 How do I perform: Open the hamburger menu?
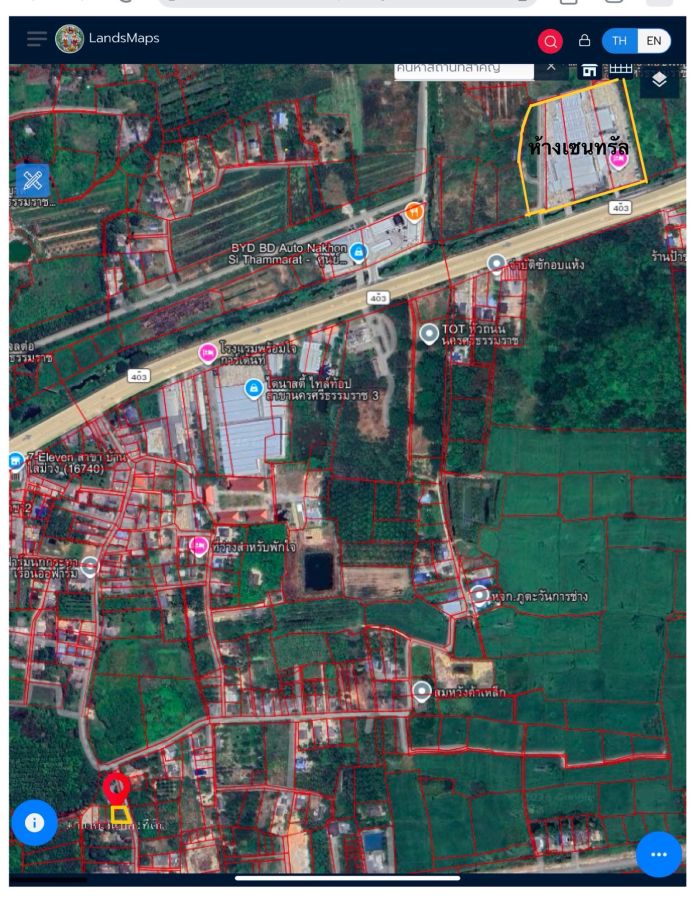pyautogui.click(x=37, y=40)
